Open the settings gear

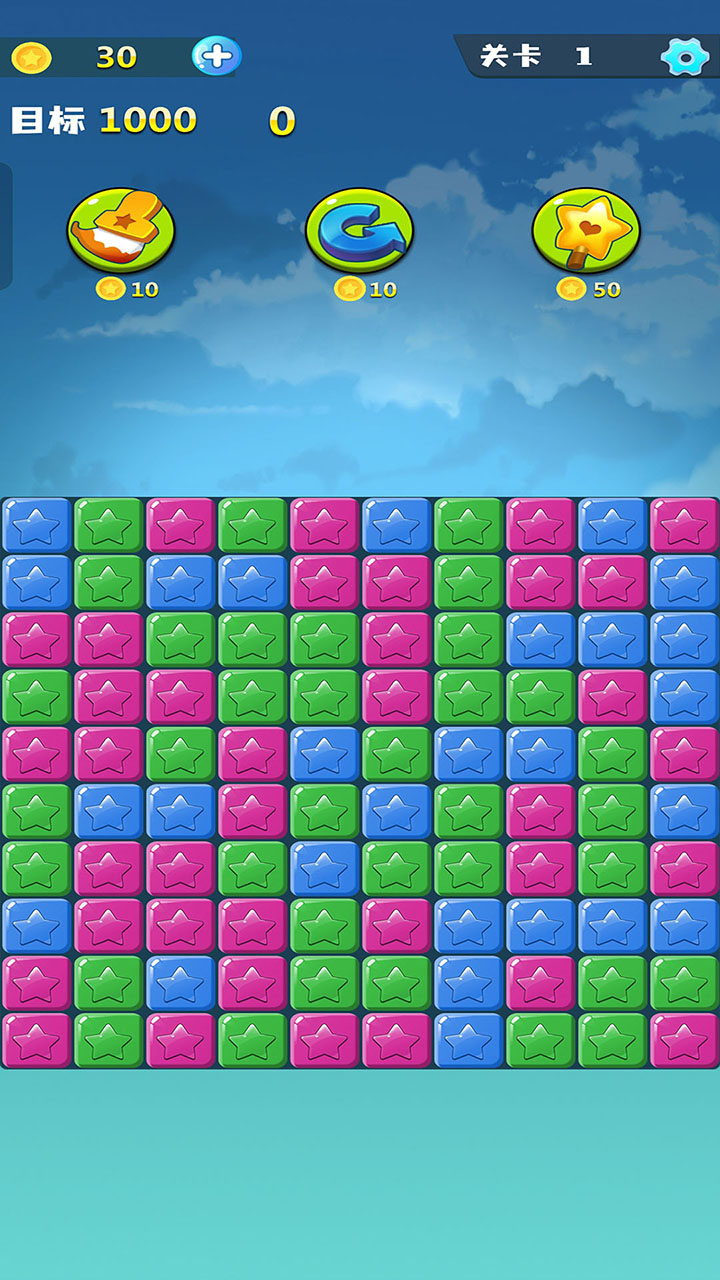point(685,57)
